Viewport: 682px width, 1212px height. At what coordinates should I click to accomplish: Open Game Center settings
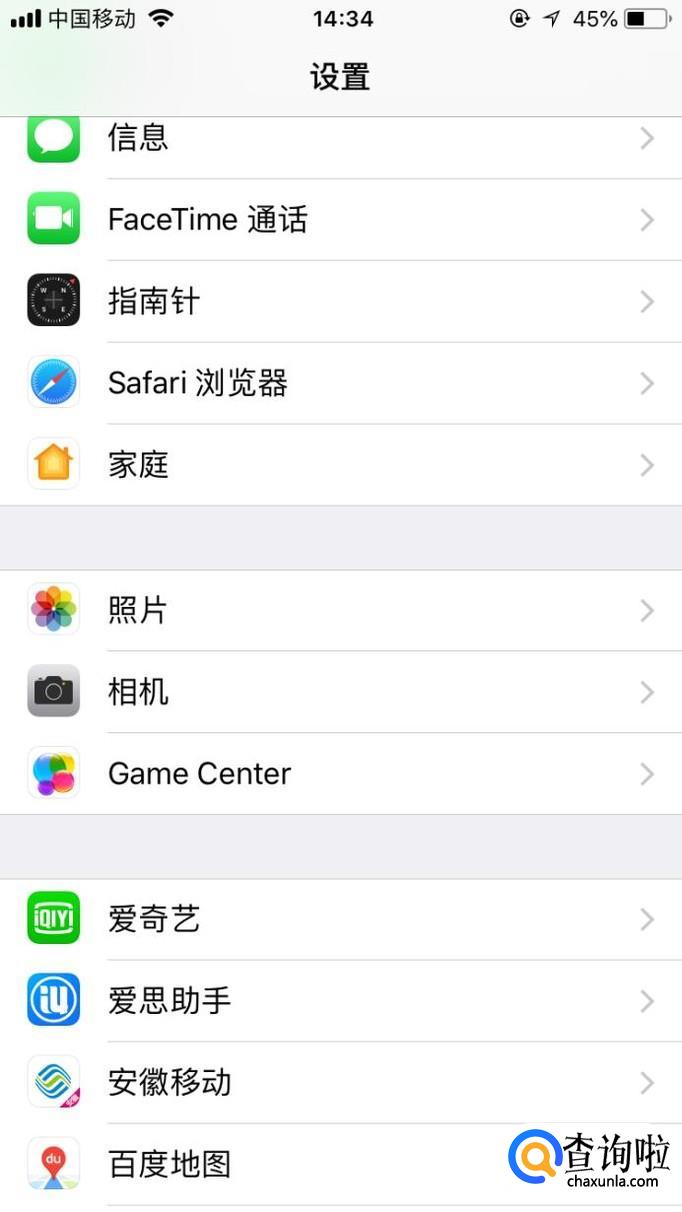[340, 774]
